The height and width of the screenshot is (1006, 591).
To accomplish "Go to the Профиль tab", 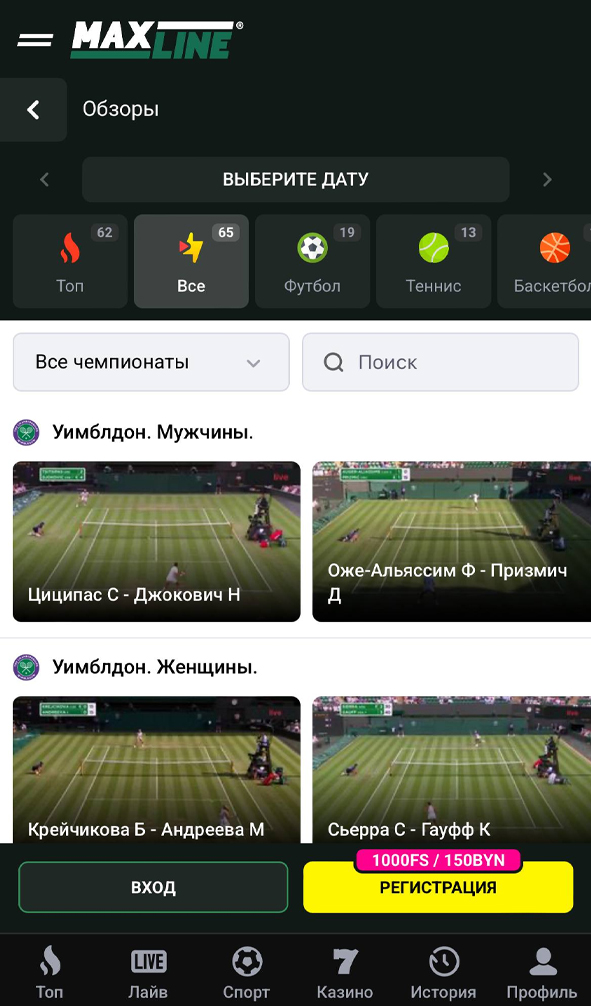I will point(542,973).
